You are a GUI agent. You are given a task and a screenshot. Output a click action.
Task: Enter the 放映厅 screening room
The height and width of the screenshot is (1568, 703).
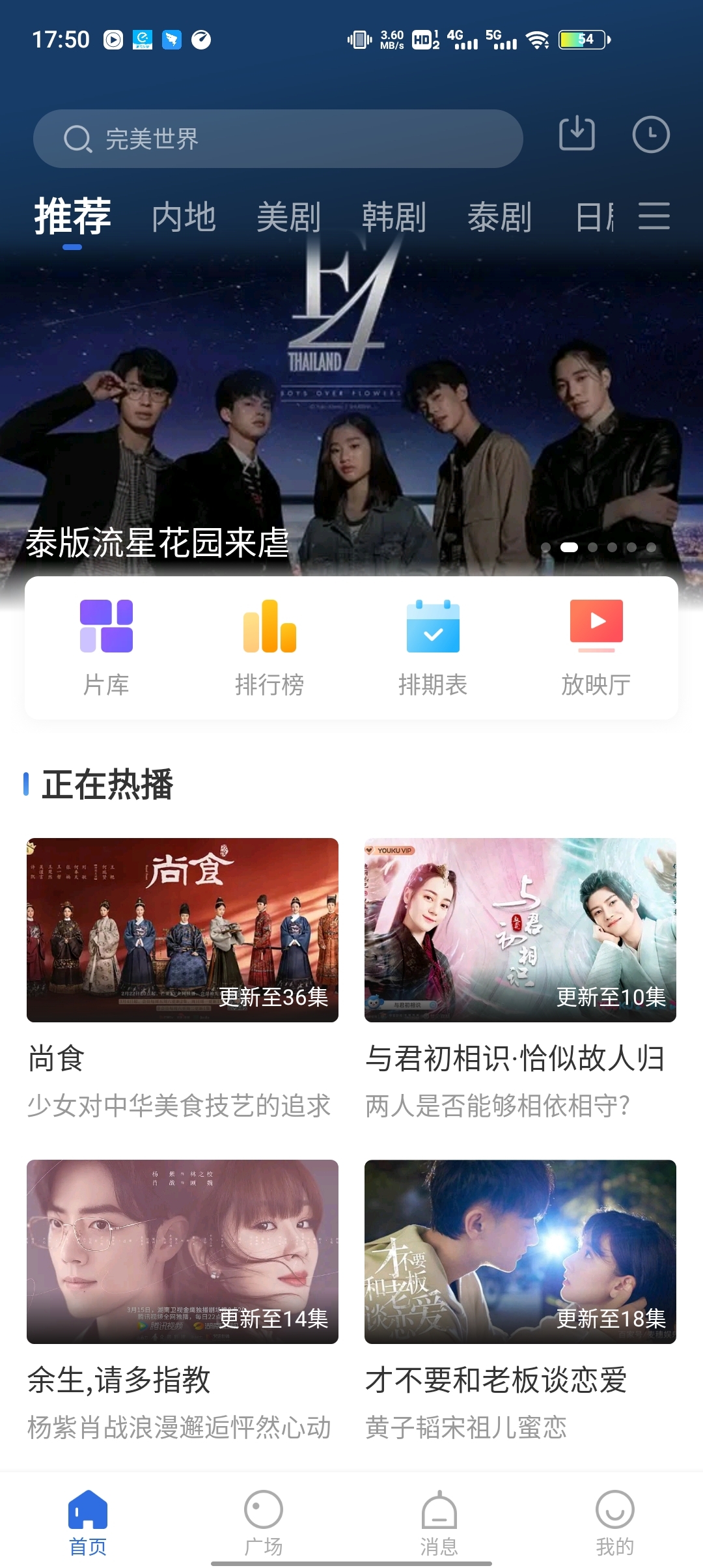[596, 646]
